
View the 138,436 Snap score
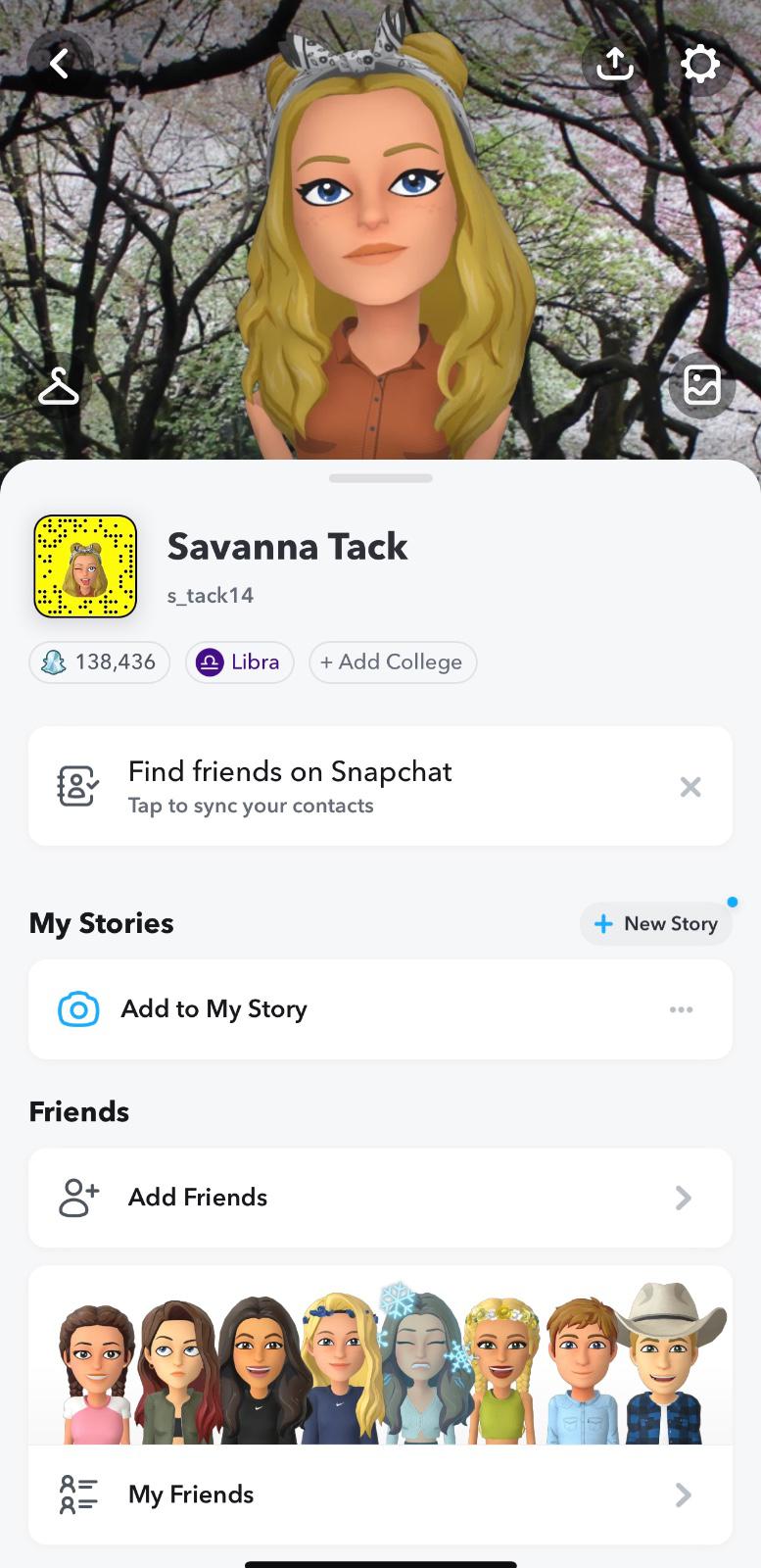click(100, 662)
